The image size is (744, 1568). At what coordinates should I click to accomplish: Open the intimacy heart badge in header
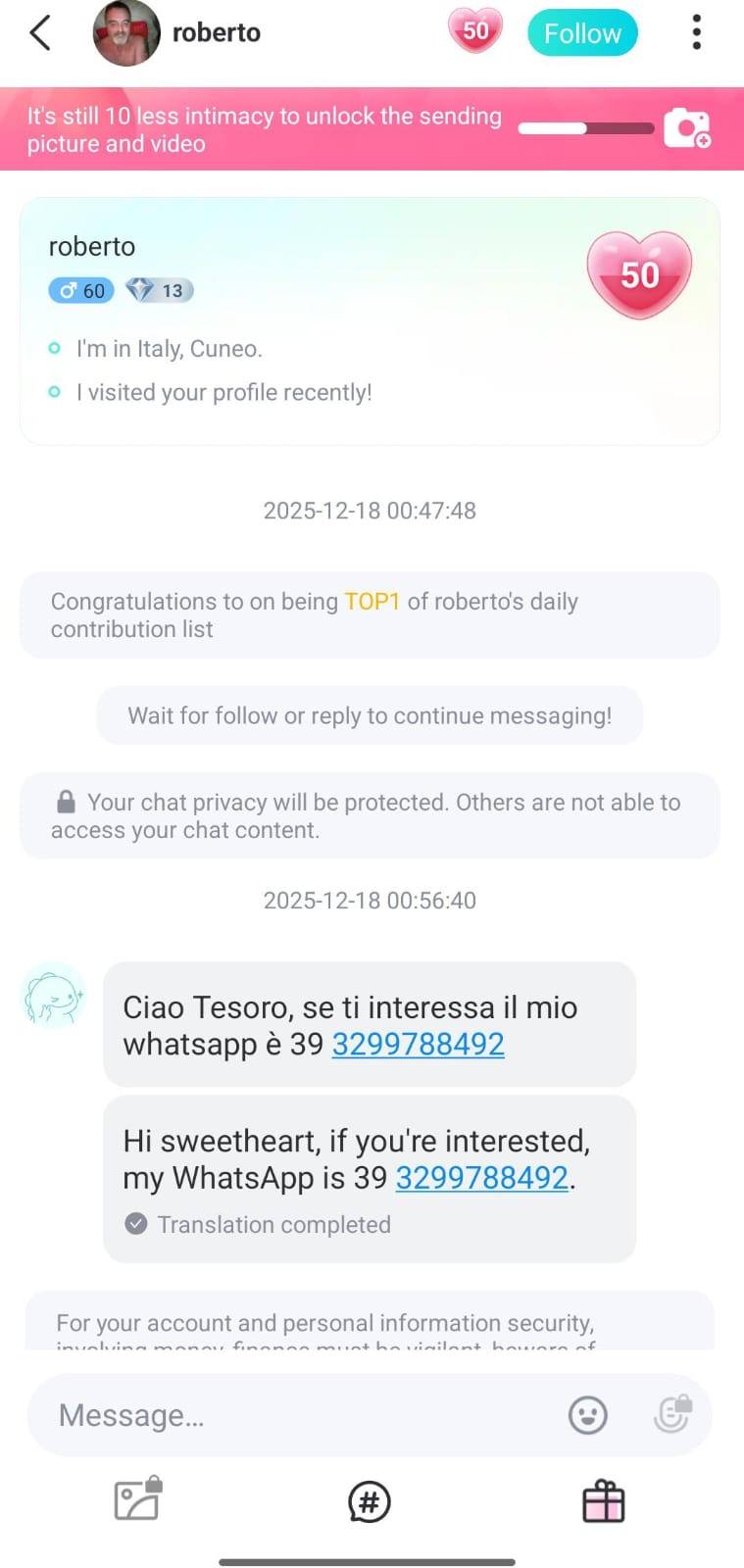475,31
